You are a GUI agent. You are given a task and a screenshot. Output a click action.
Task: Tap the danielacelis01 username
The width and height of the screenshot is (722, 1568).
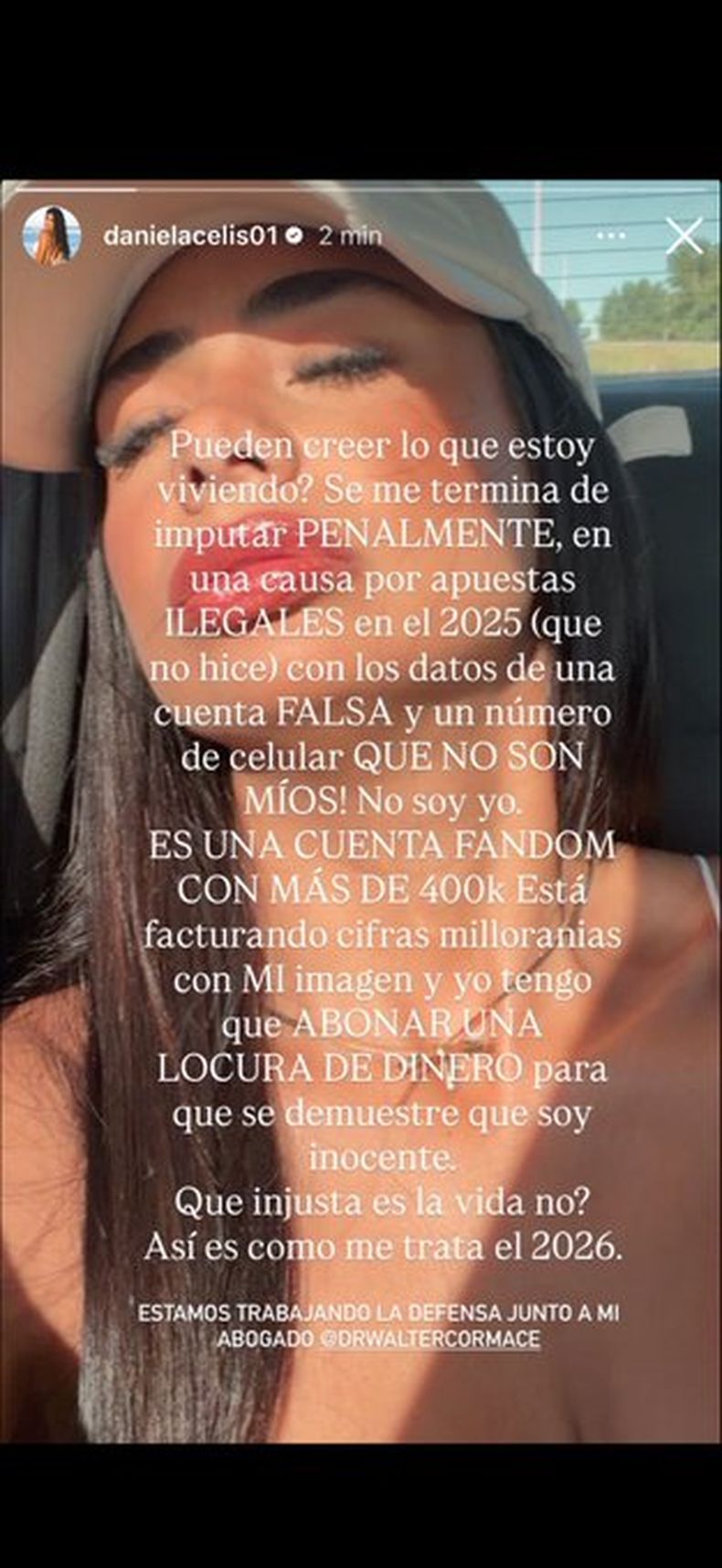[x=189, y=236]
